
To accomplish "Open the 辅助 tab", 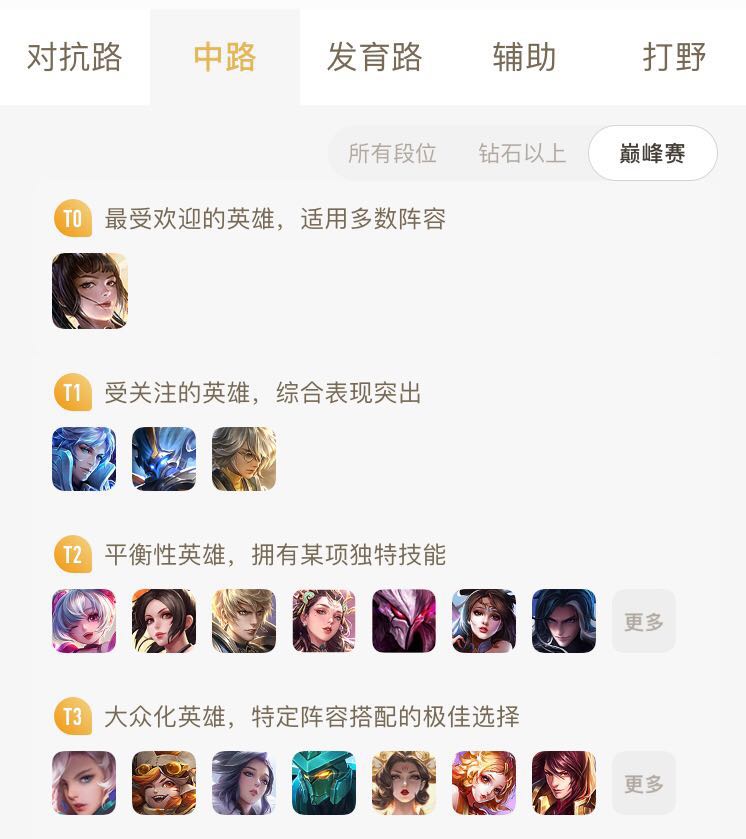I will [524, 57].
